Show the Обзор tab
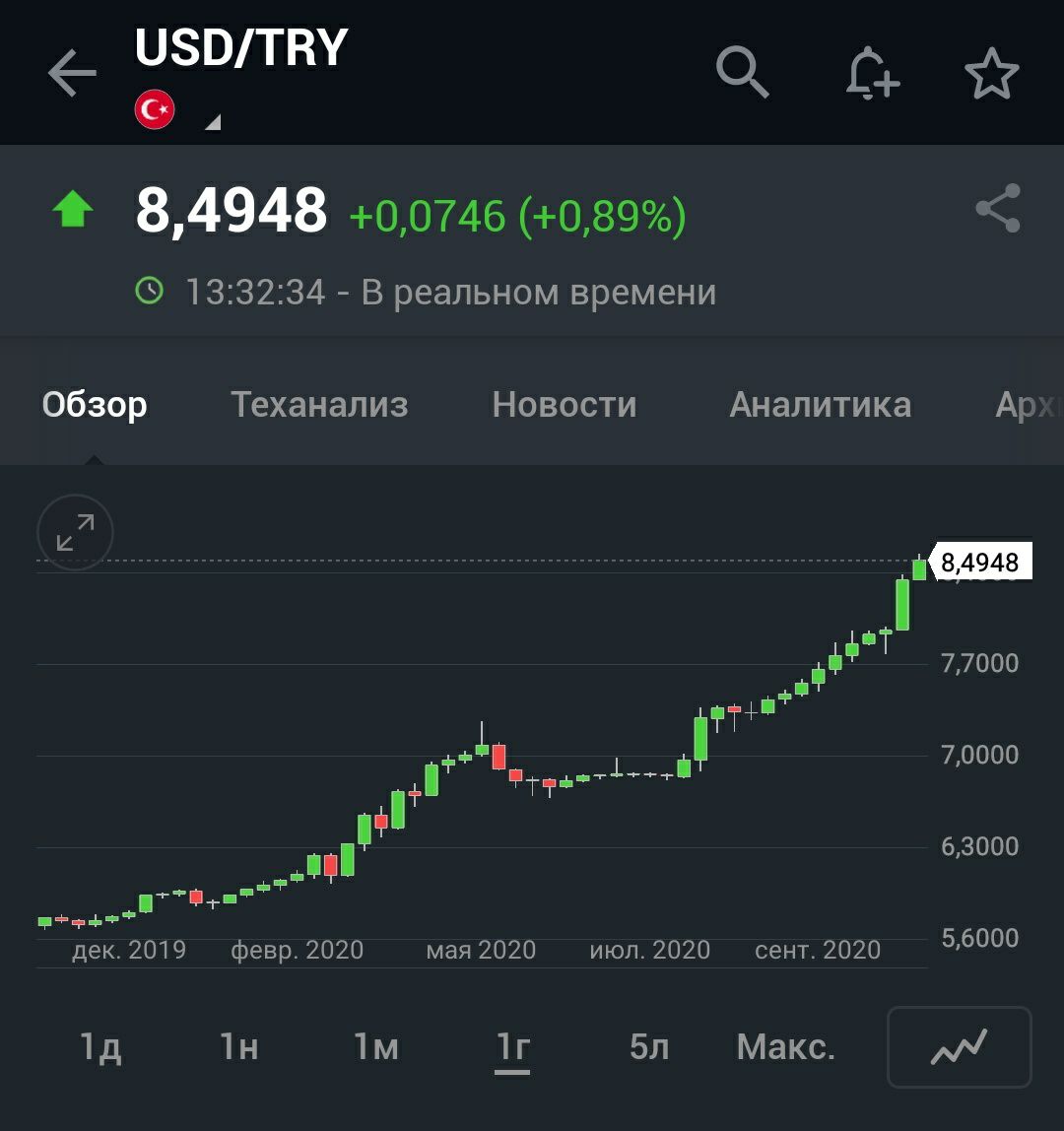Image resolution: width=1064 pixels, height=1131 pixels. point(95,404)
